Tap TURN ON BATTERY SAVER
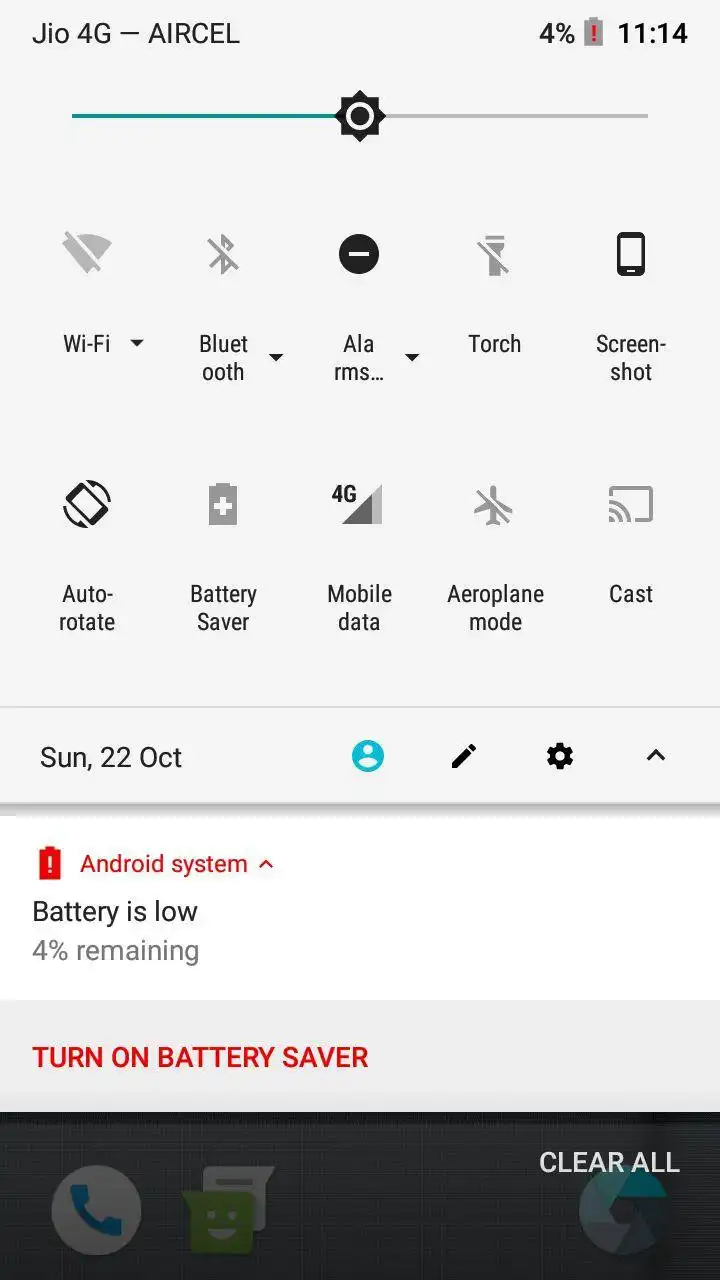The height and width of the screenshot is (1280, 720). coord(200,1057)
